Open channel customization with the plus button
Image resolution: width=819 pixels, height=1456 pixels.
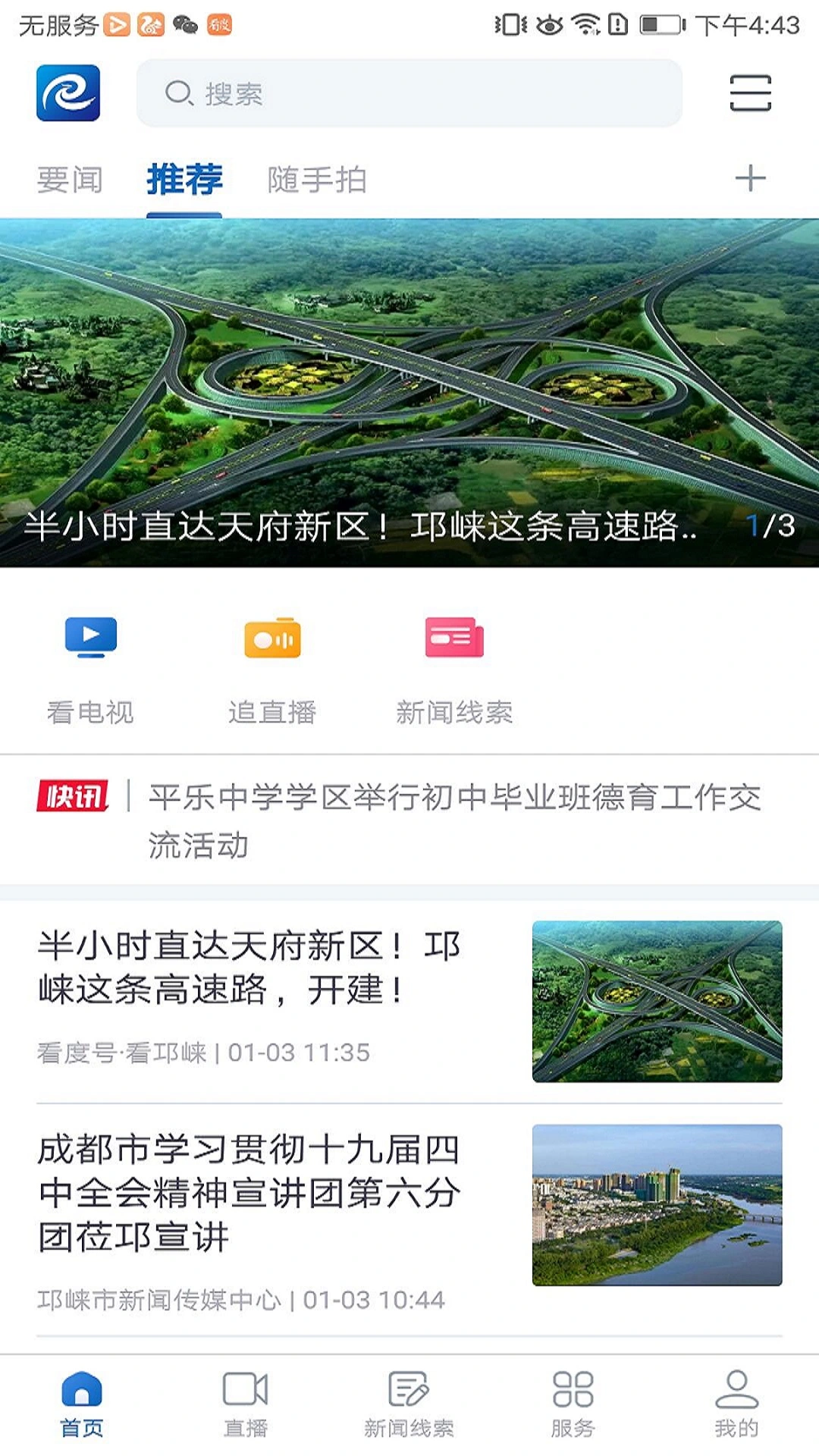(750, 180)
